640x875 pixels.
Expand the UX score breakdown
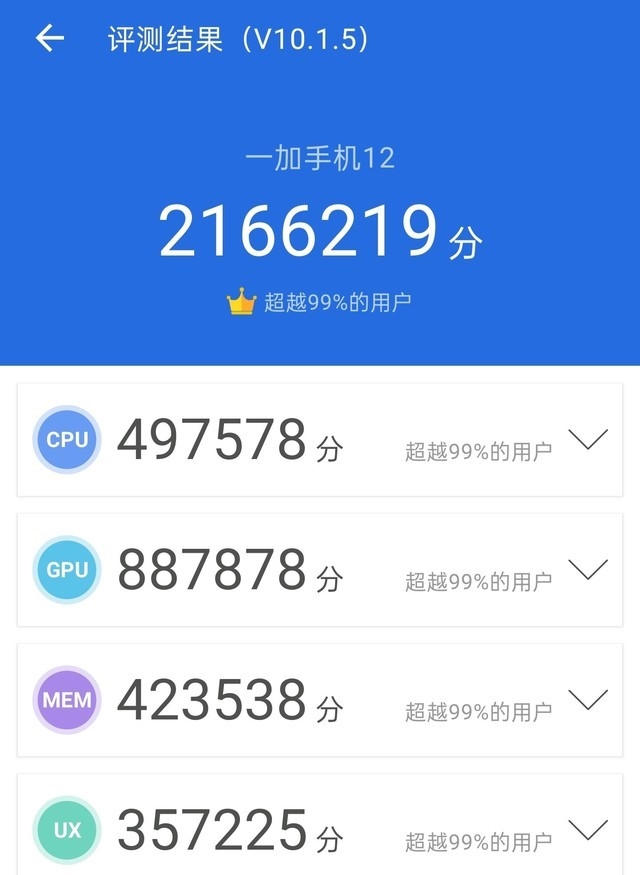pyautogui.click(x=587, y=828)
